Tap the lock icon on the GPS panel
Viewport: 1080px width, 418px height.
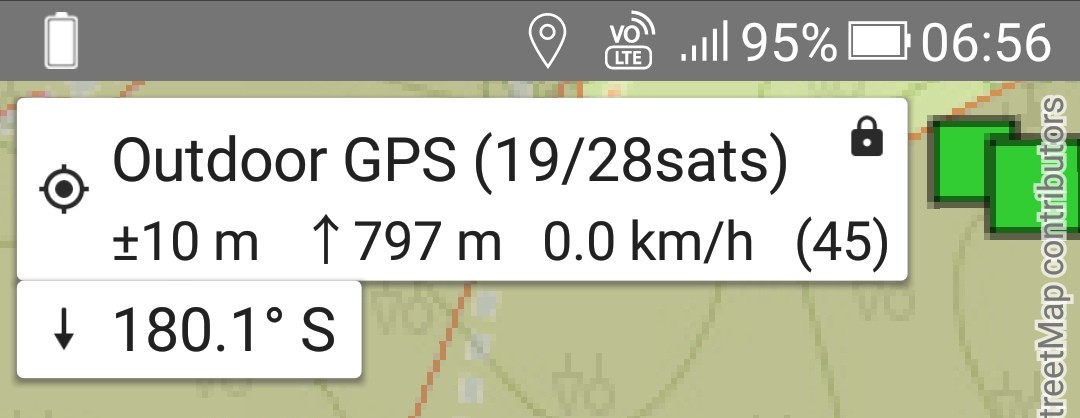click(867, 138)
